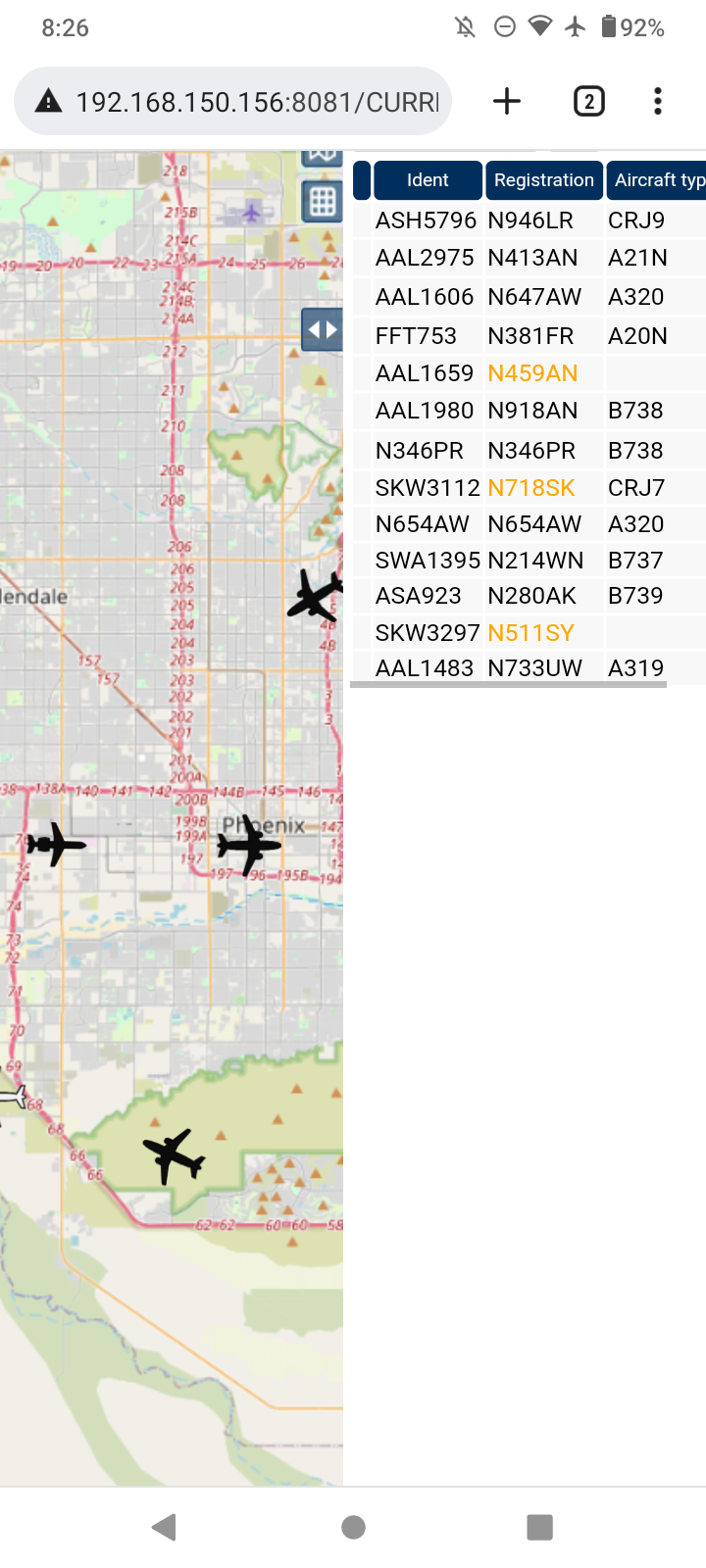706x1568 pixels.
Task: Open registration link N718SK
Action: (x=530, y=488)
